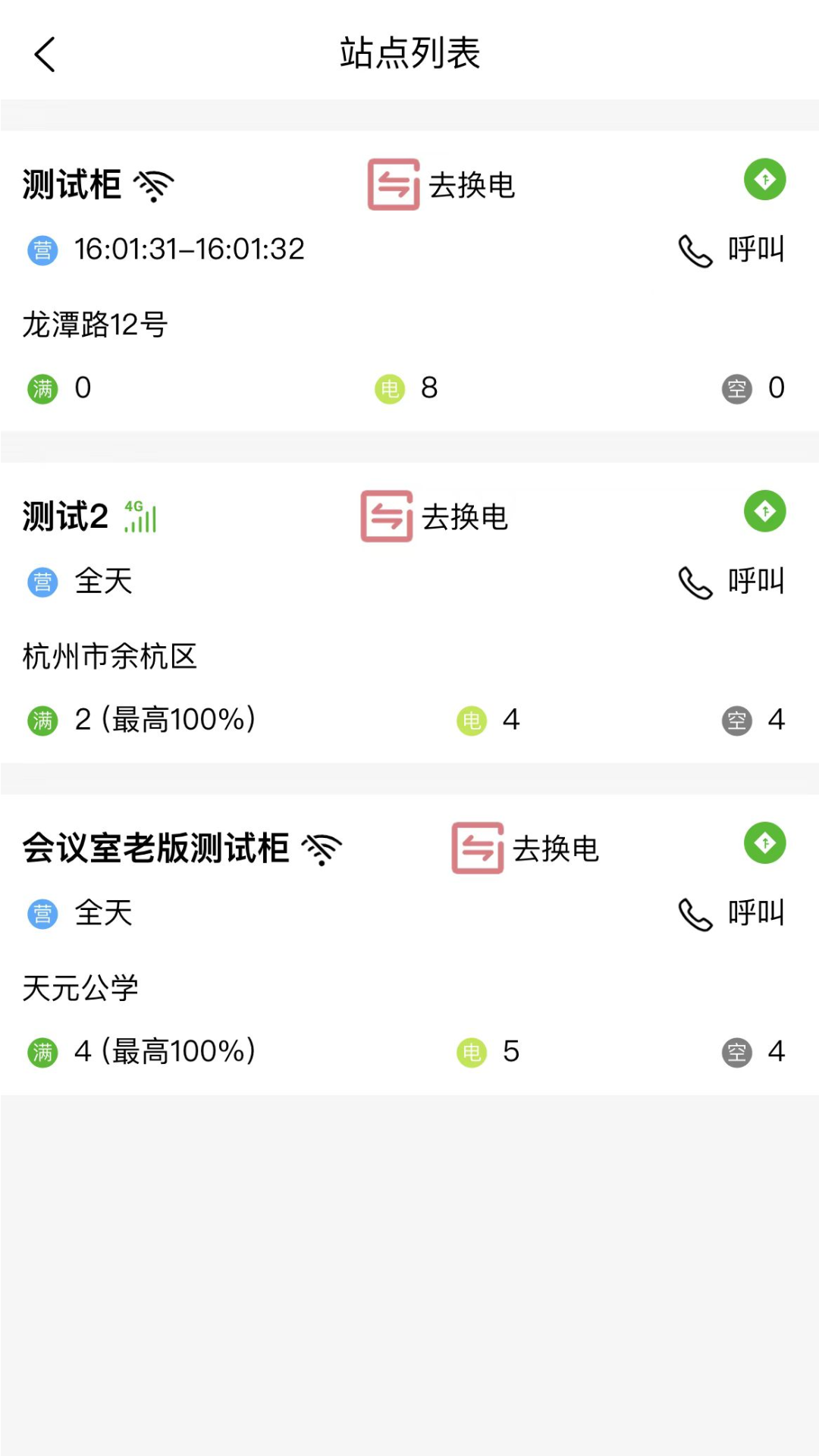Tap the 营 badge on 测试柜 card
The image size is (819, 1456).
coord(42,250)
